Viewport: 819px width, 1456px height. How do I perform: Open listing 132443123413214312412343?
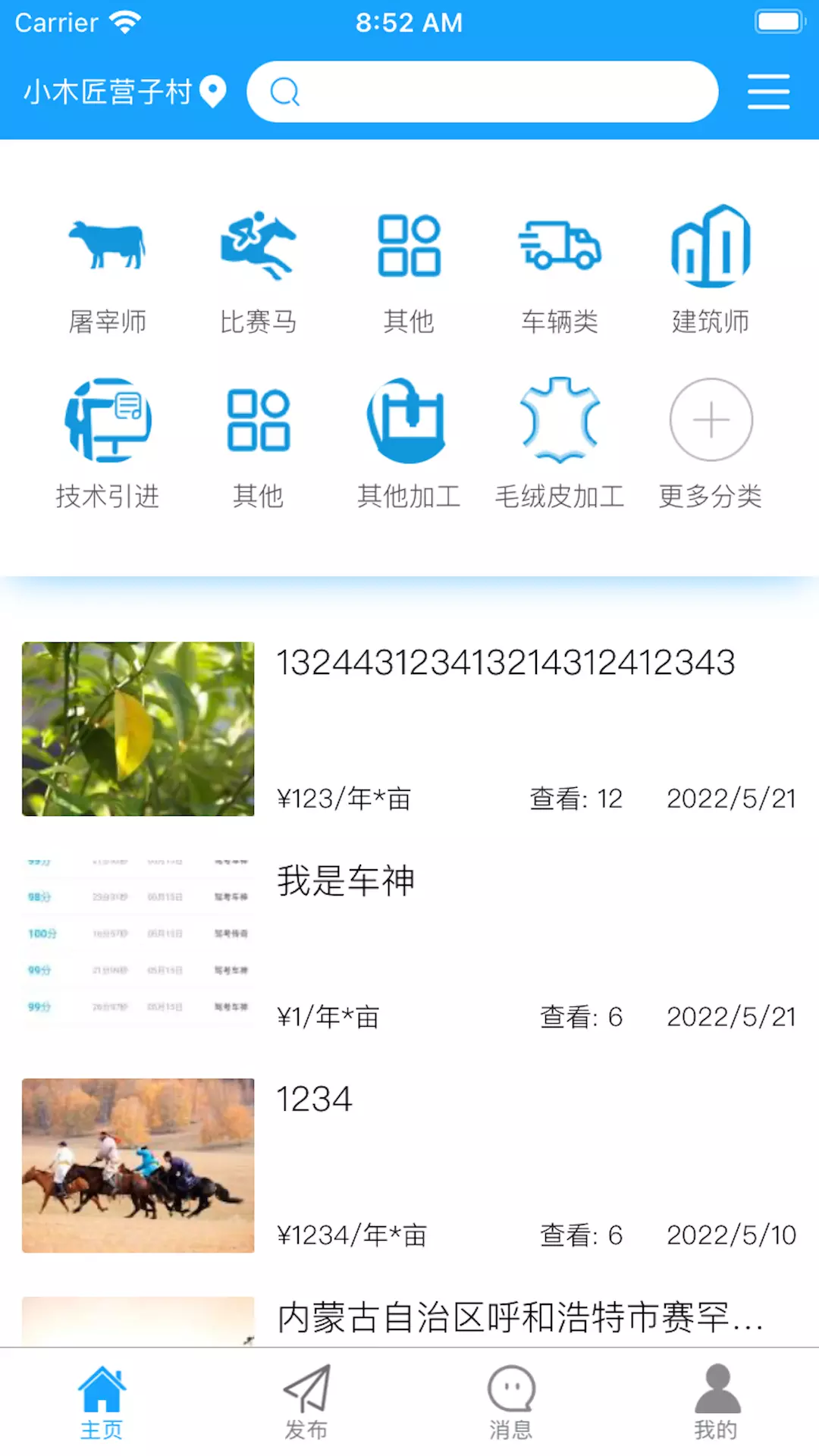(409, 729)
